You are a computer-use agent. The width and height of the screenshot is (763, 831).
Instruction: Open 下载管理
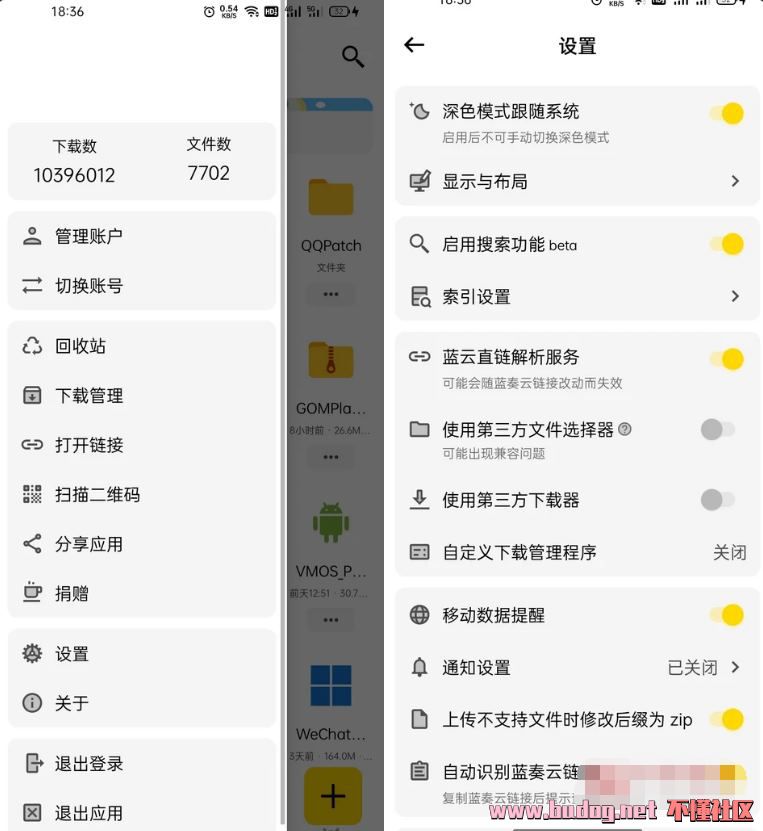(x=88, y=396)
